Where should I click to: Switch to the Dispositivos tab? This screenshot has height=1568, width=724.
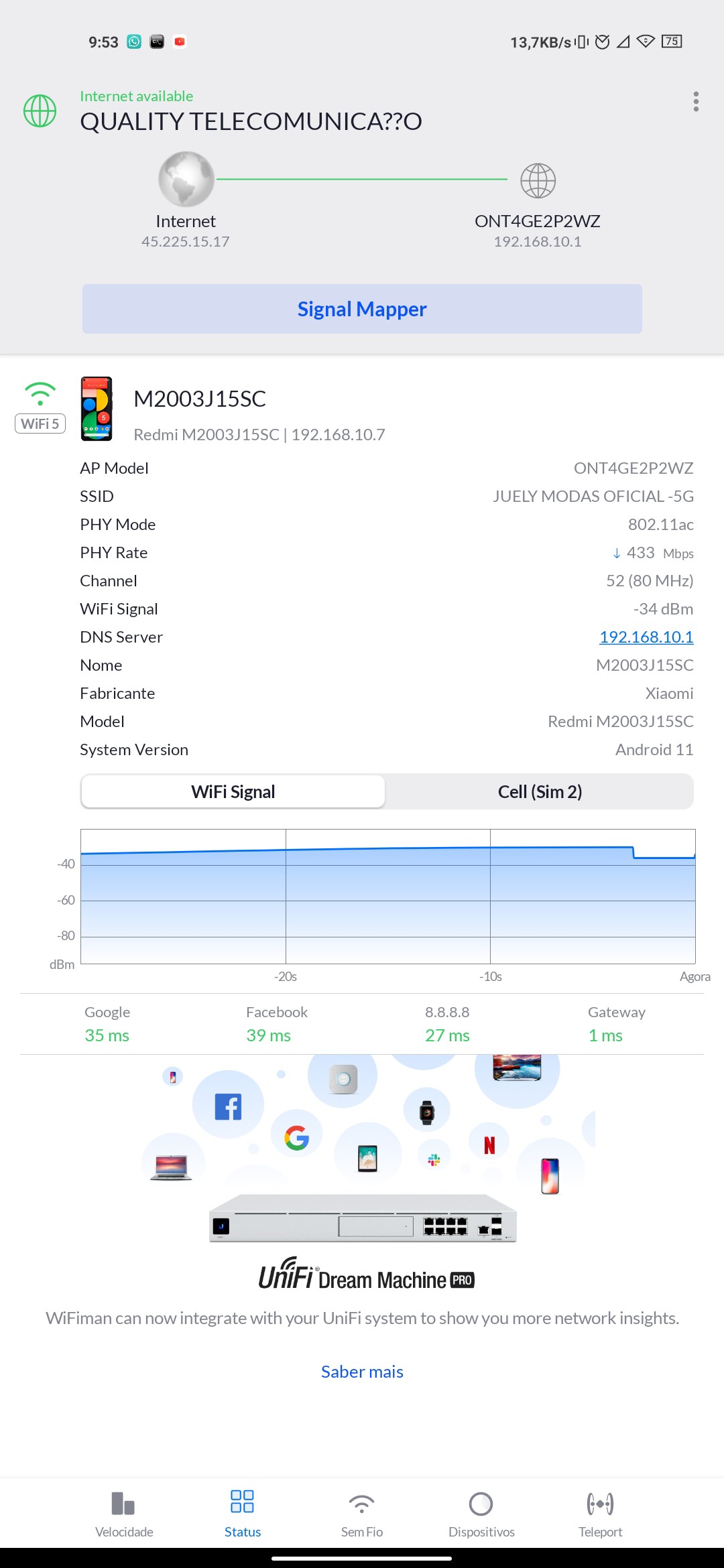481,1514
